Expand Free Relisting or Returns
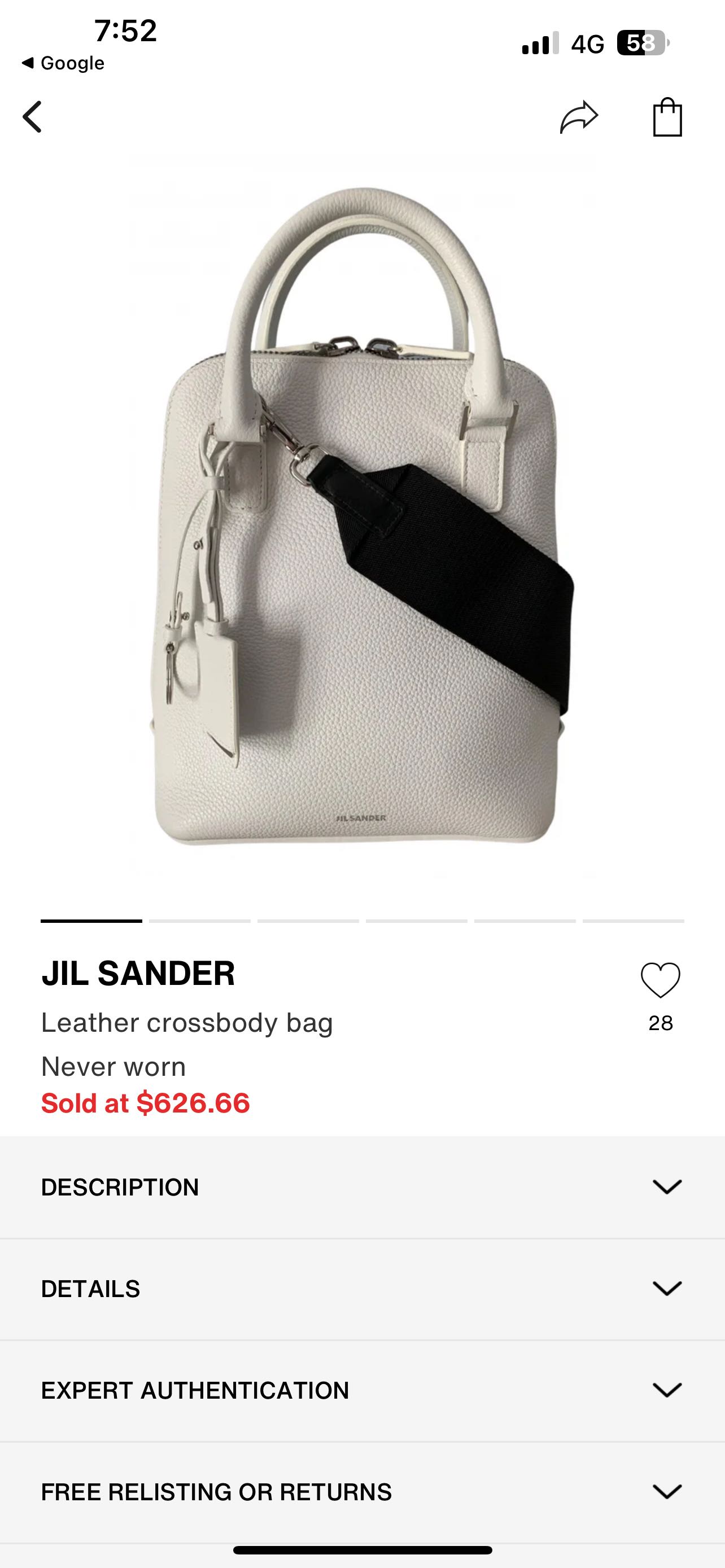The width and height of the screenshot is (725, 1568). (x=362, y=1492)
